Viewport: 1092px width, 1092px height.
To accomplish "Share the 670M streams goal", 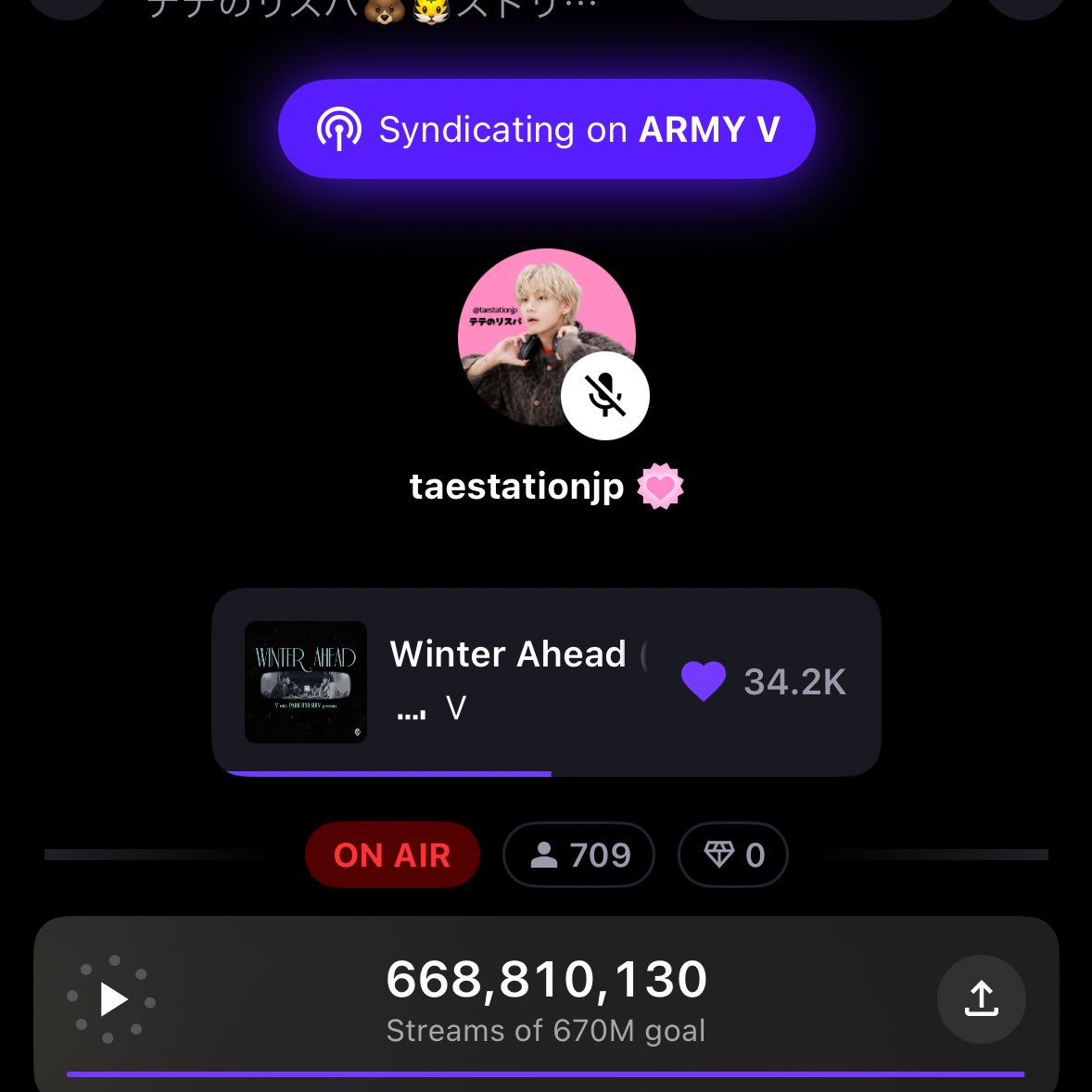I will 981,999.
